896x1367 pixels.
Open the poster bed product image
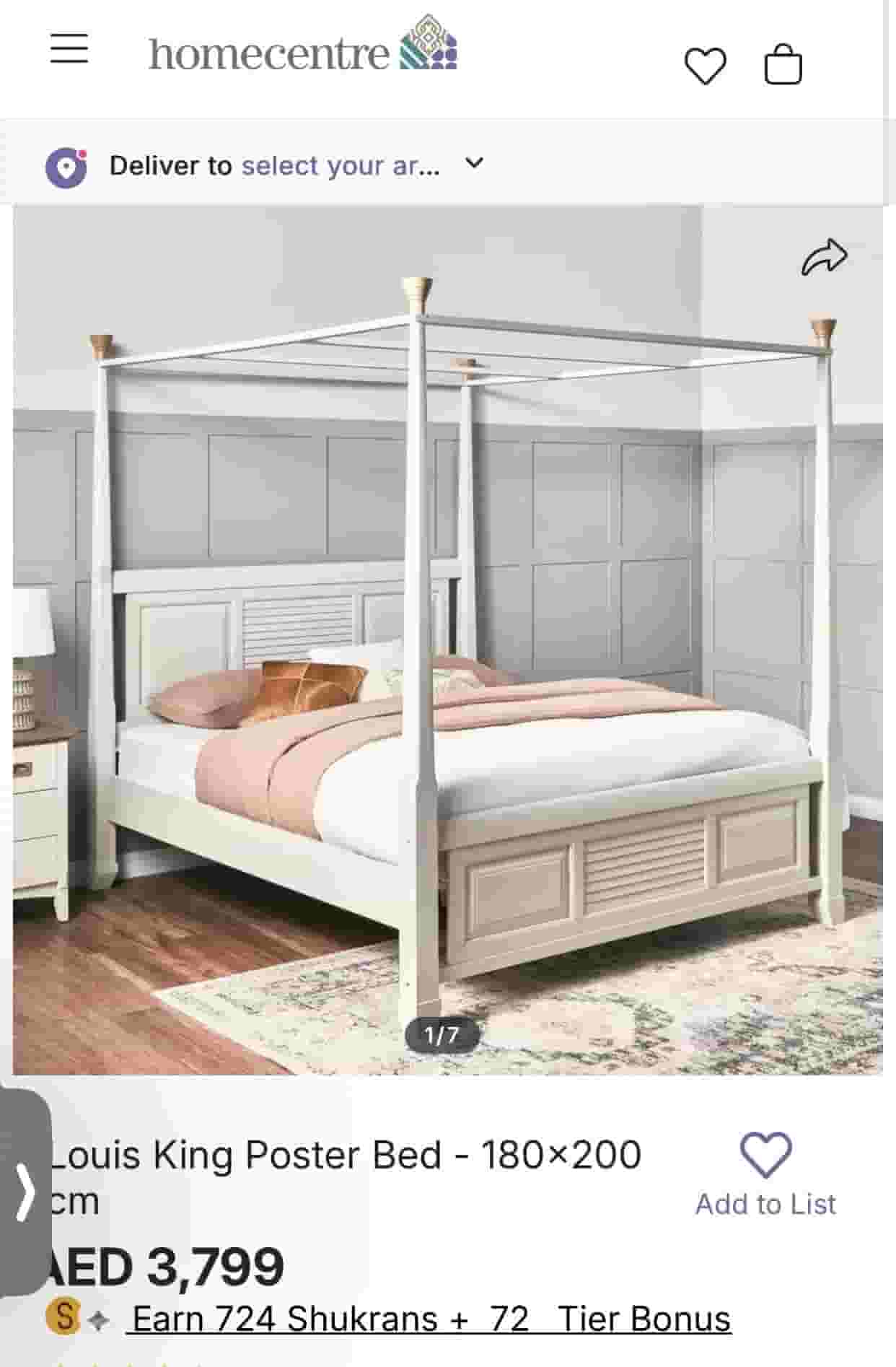[x=447, y=639]
